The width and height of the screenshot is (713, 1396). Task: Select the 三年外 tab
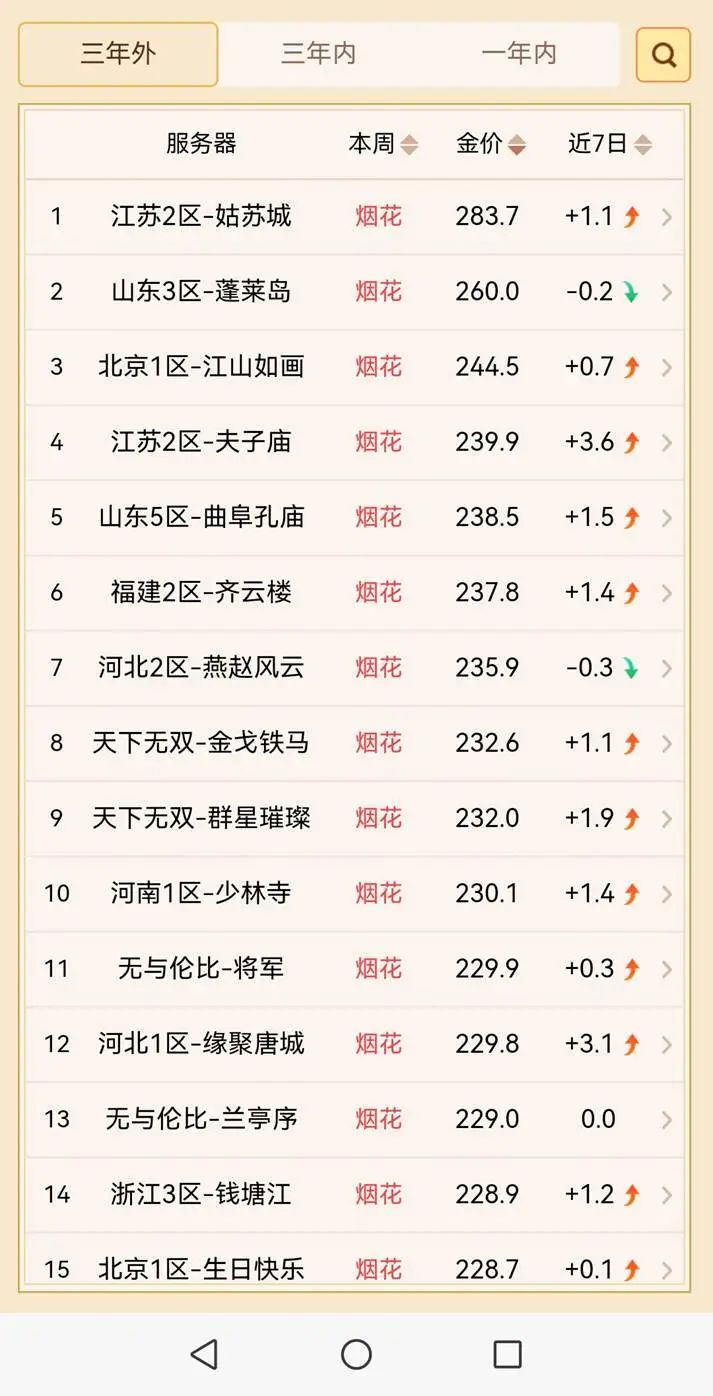tap(118, 54)
